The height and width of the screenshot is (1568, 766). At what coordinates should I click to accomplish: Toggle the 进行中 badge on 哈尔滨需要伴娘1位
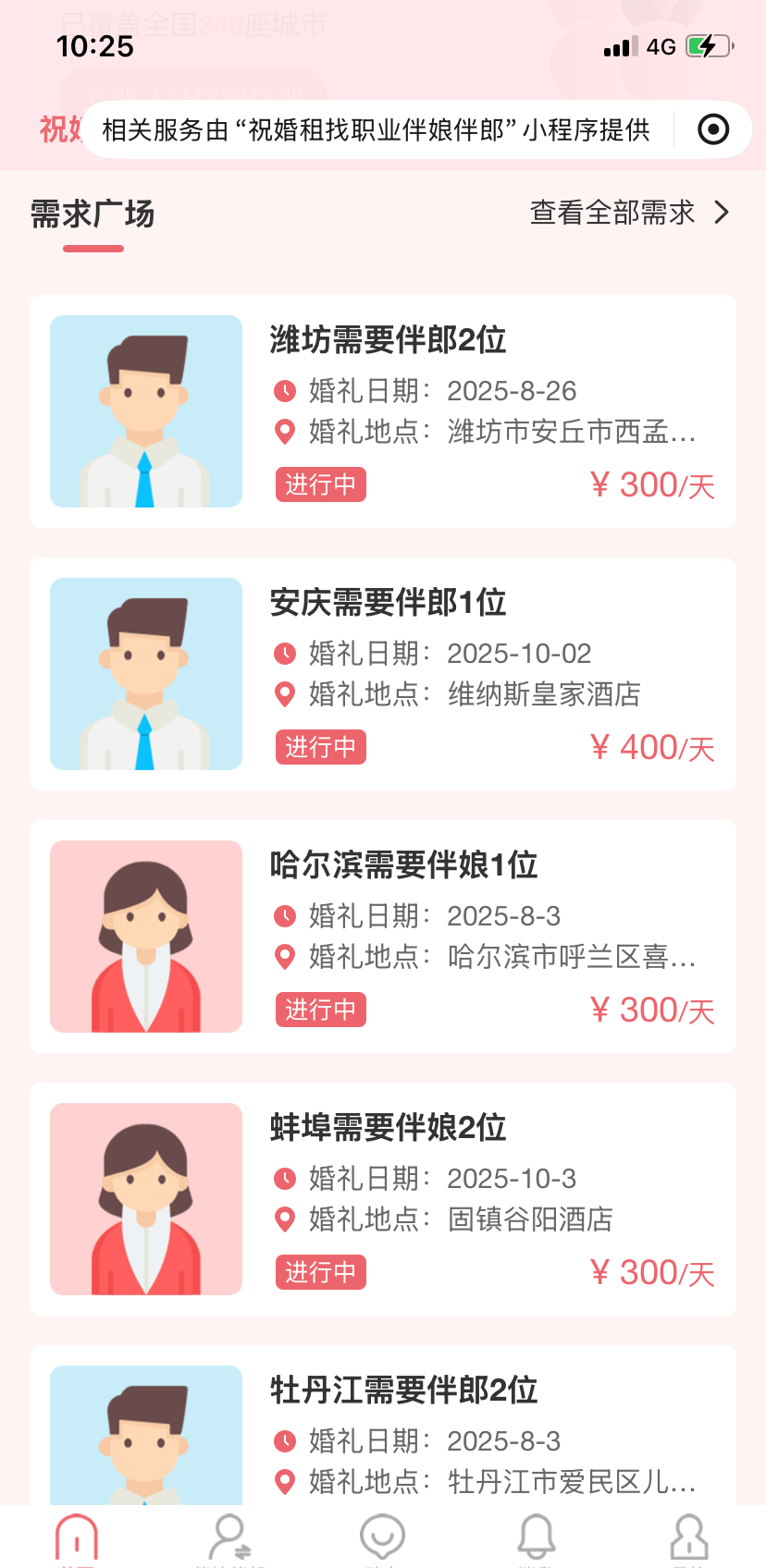pyautogui.click(x=320, y=1010)
